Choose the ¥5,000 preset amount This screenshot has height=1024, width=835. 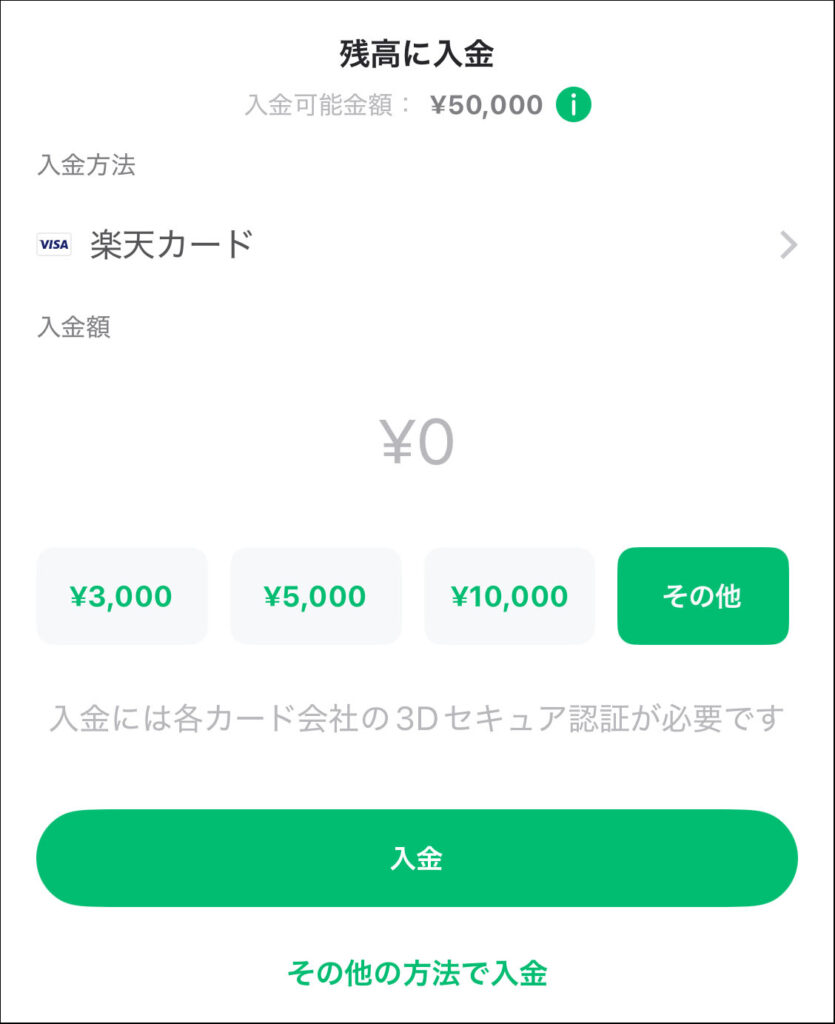click(x=316, y=596)
